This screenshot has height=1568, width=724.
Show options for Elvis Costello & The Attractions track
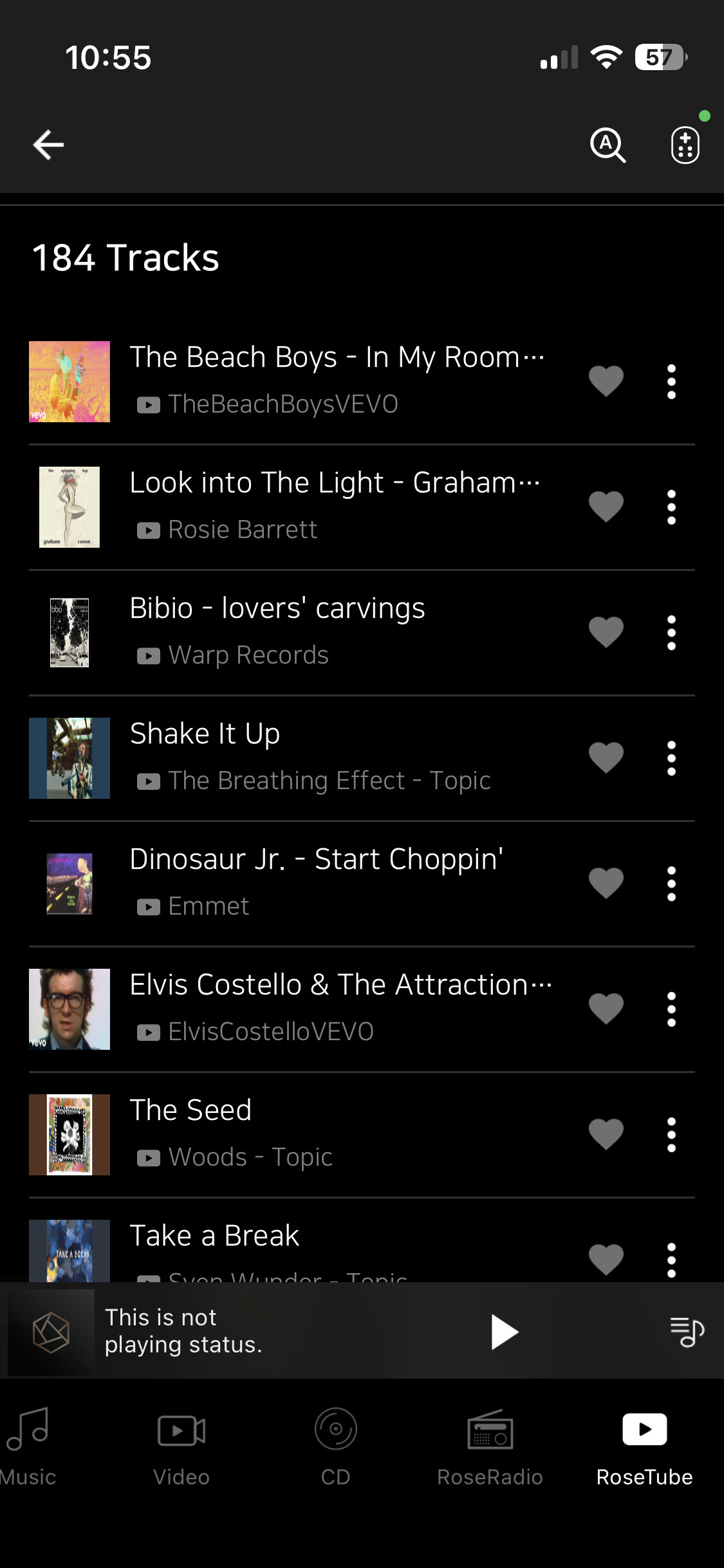[x=671, y=1009]
